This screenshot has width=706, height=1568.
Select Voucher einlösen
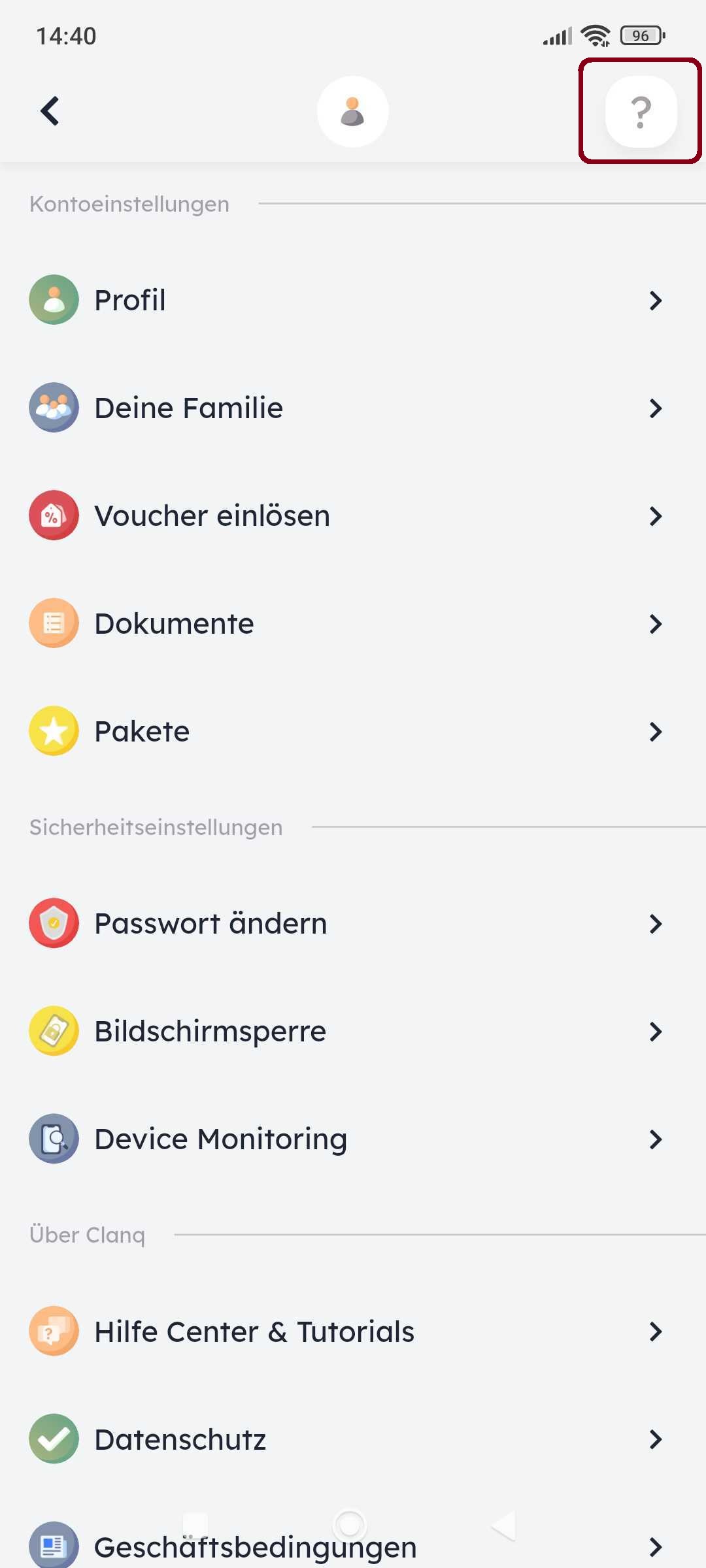[353, 515]
